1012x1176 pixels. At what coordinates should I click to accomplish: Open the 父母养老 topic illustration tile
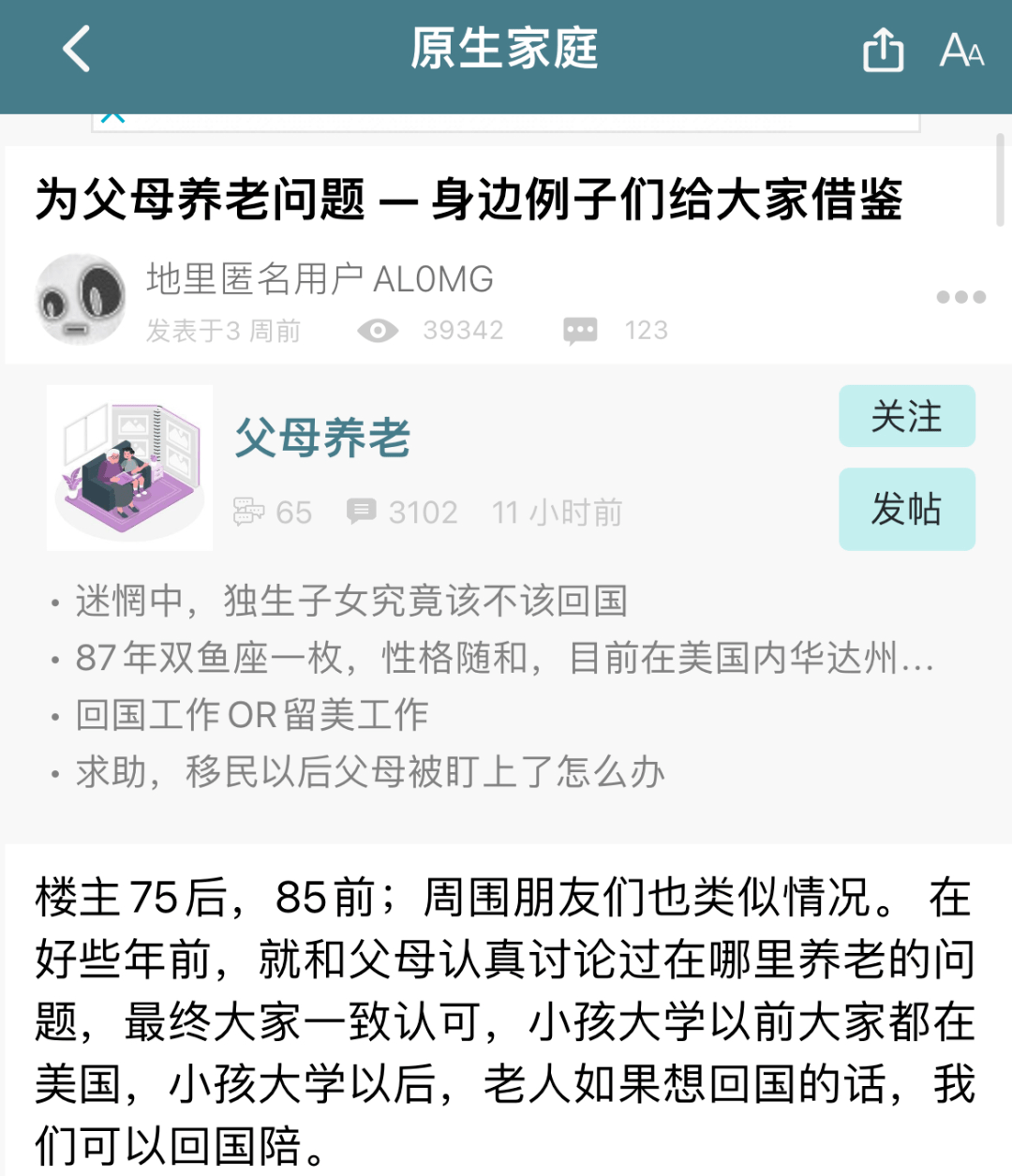tap(129, 468)
